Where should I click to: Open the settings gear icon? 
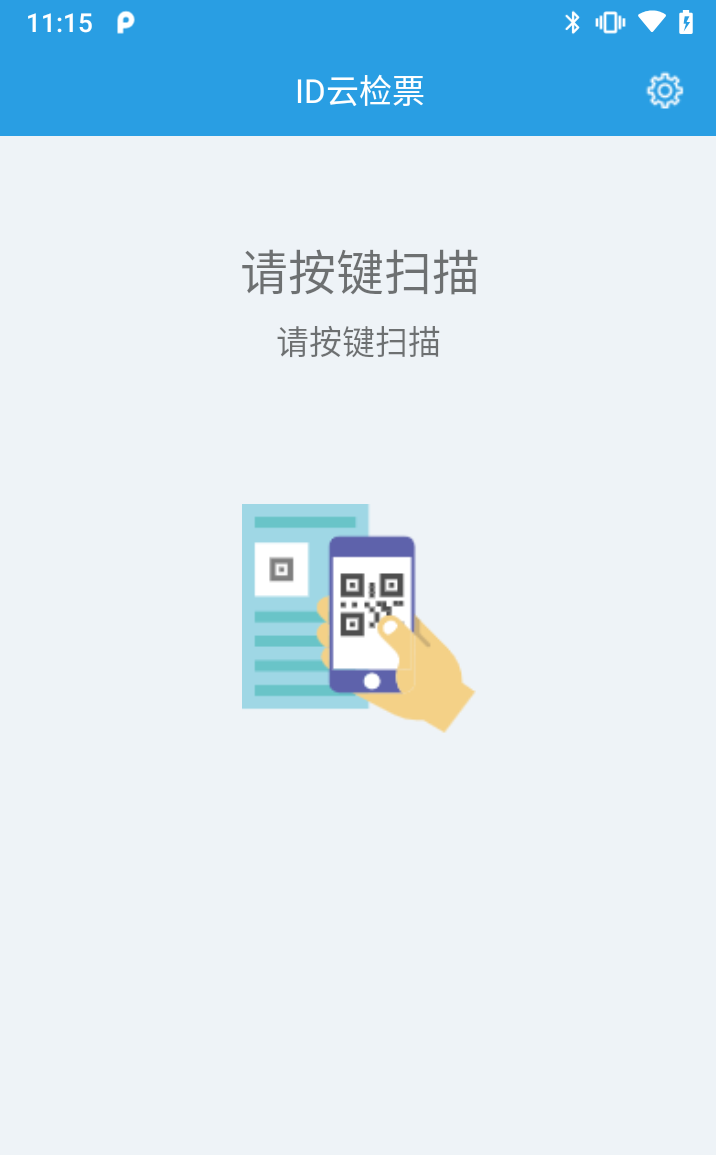tap(665, 91)
